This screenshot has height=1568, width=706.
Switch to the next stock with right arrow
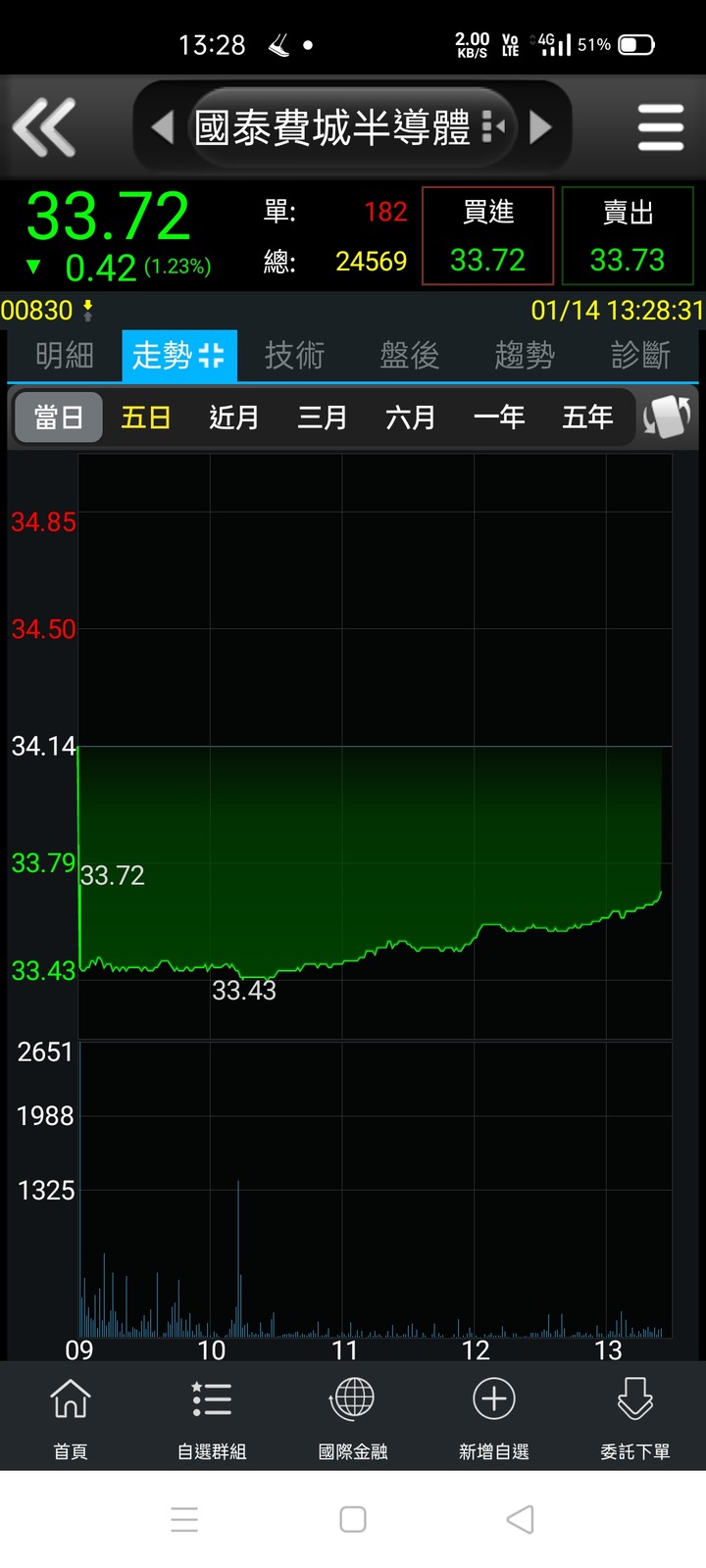(x=540, y=127)
